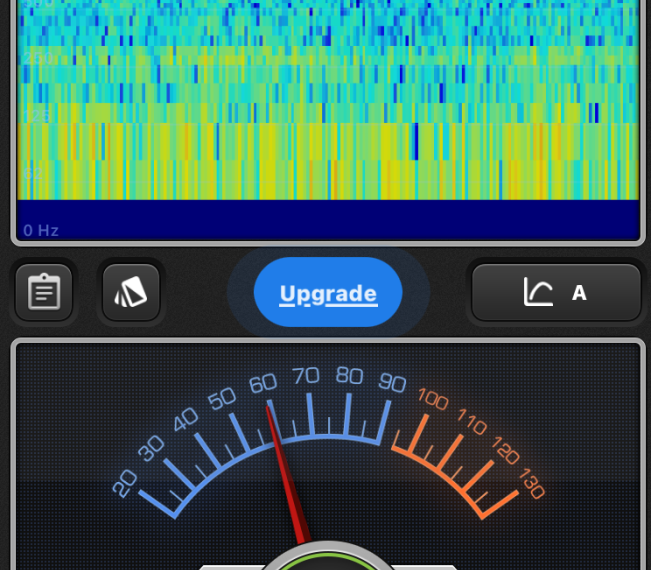Change the A frequency weighting curve

[556, 293]
